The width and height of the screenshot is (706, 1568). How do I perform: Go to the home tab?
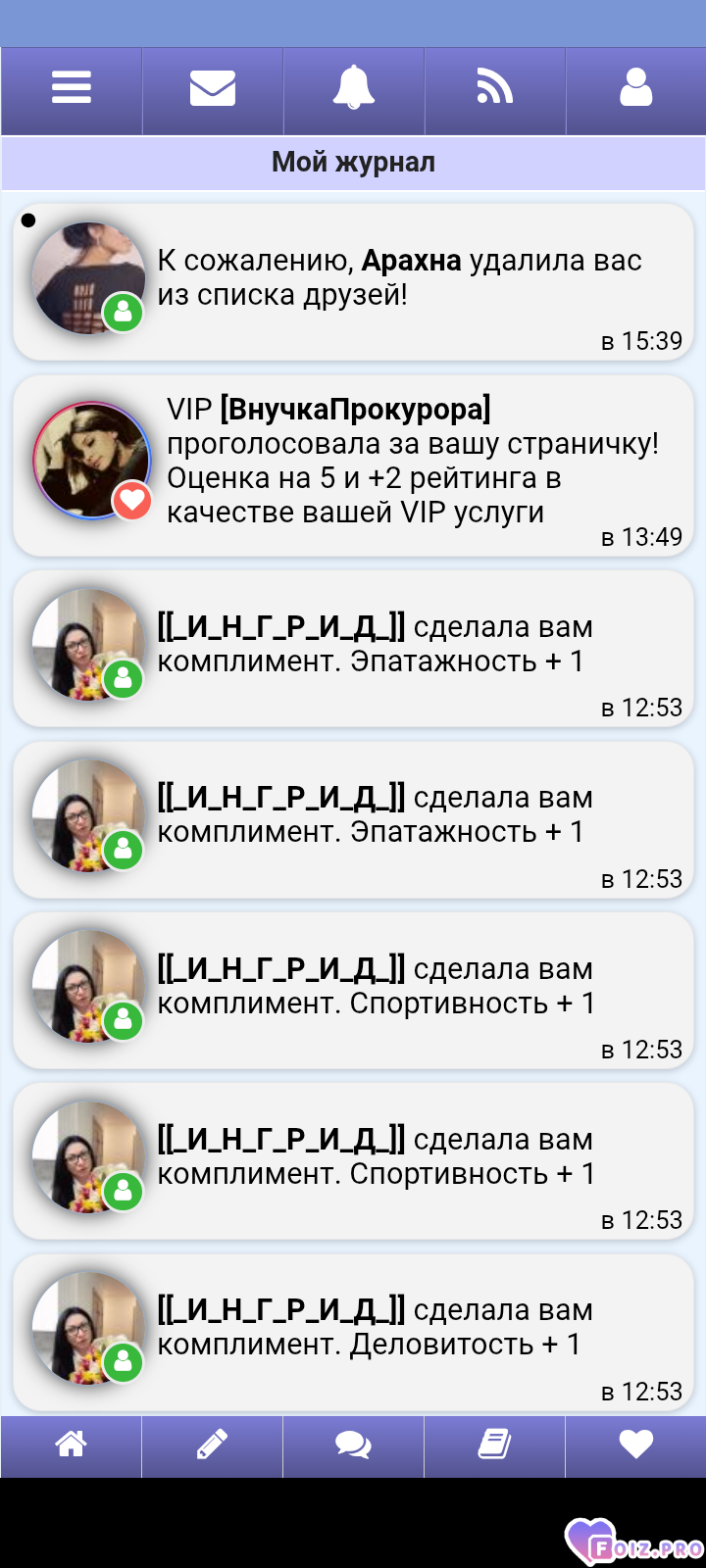tap(71, 1445)
